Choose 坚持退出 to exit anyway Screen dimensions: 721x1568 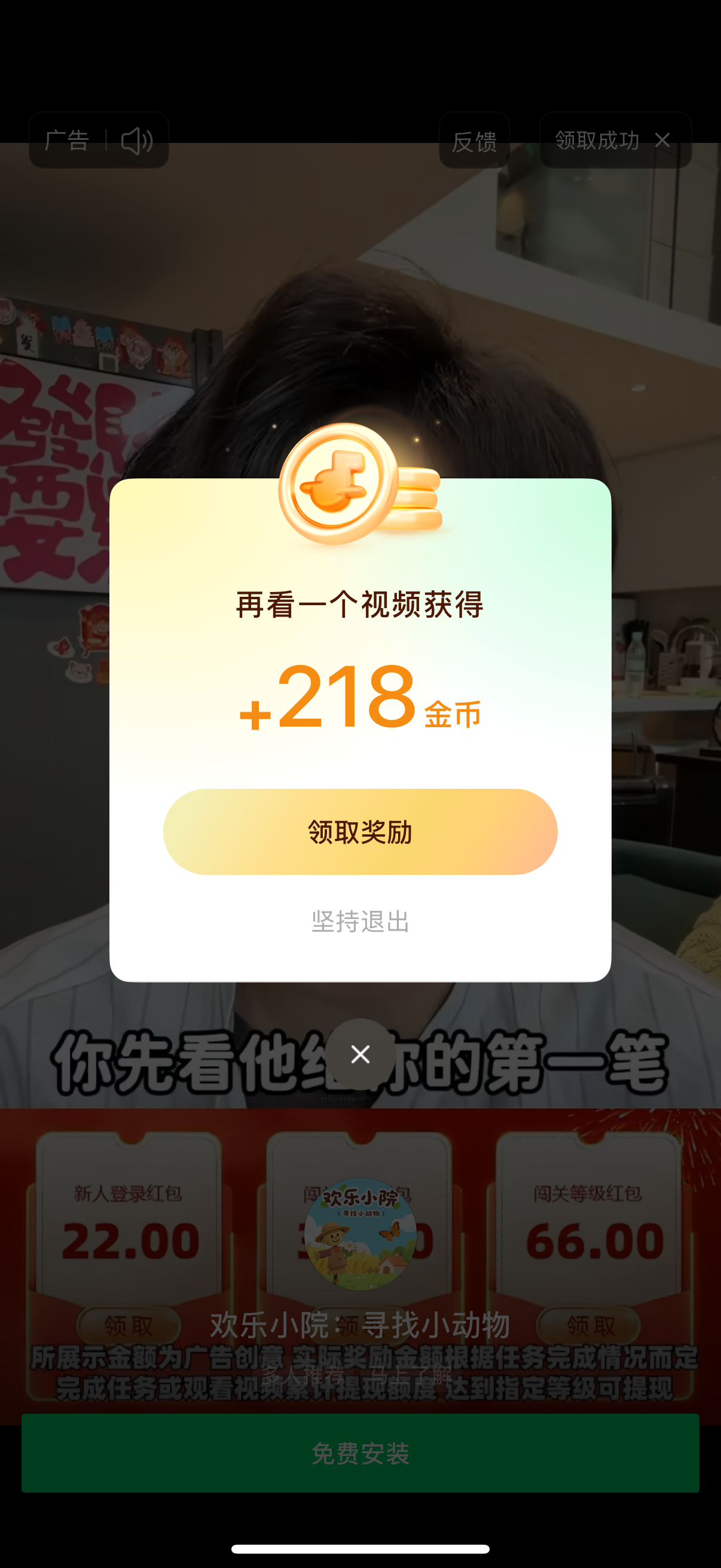coord(360,921)
